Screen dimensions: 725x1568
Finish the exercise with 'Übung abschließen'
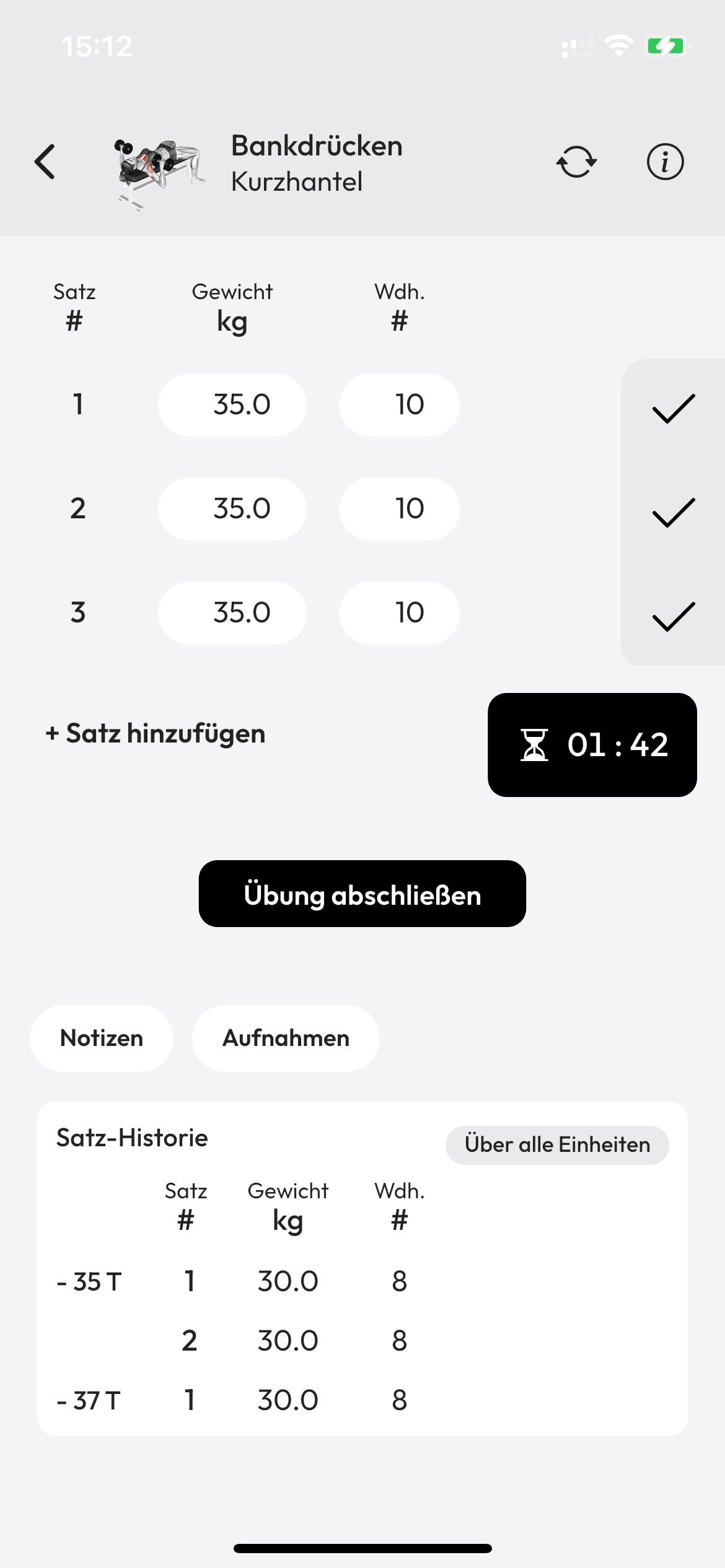point(362,894)
